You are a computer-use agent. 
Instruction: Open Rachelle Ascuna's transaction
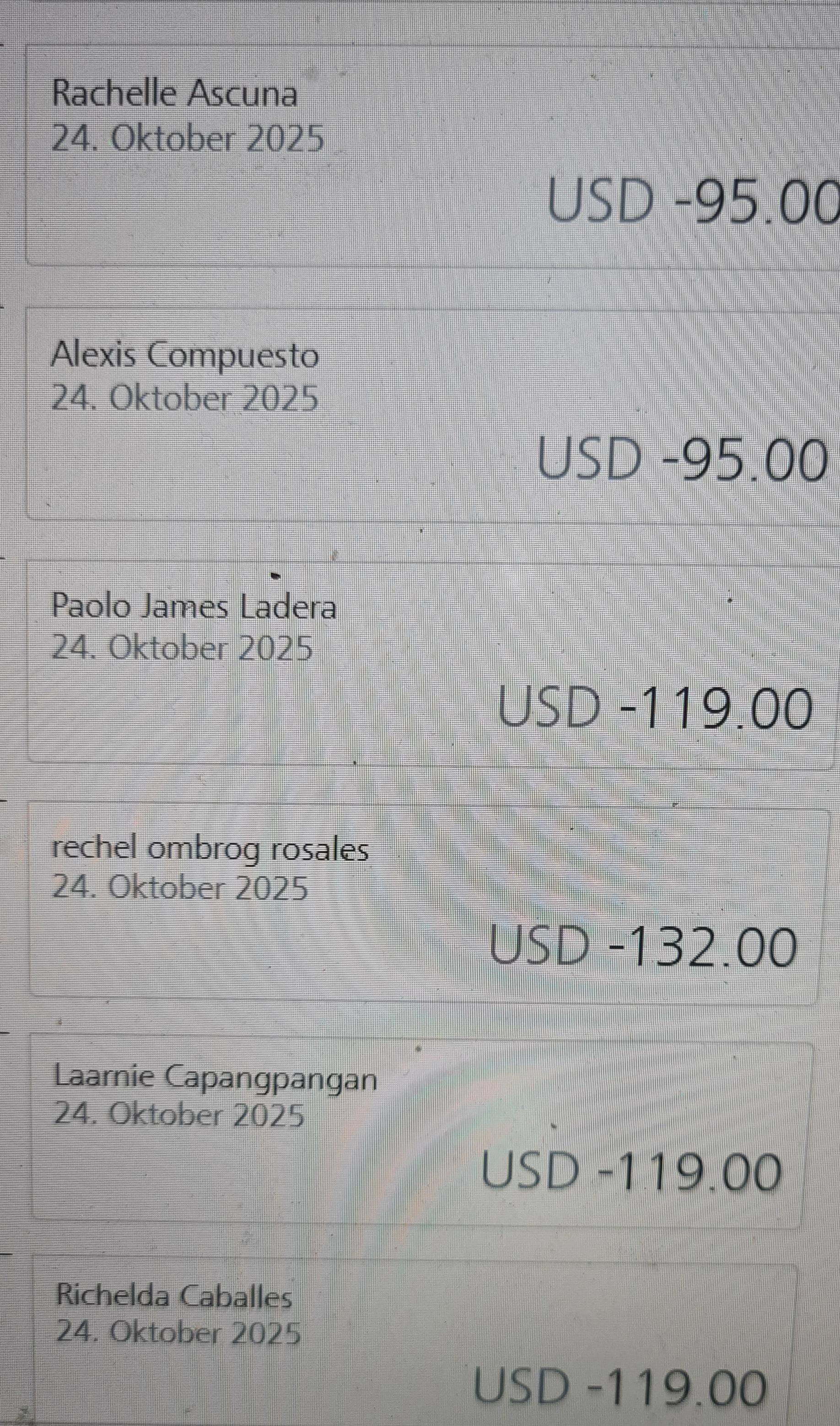(430, 153)
